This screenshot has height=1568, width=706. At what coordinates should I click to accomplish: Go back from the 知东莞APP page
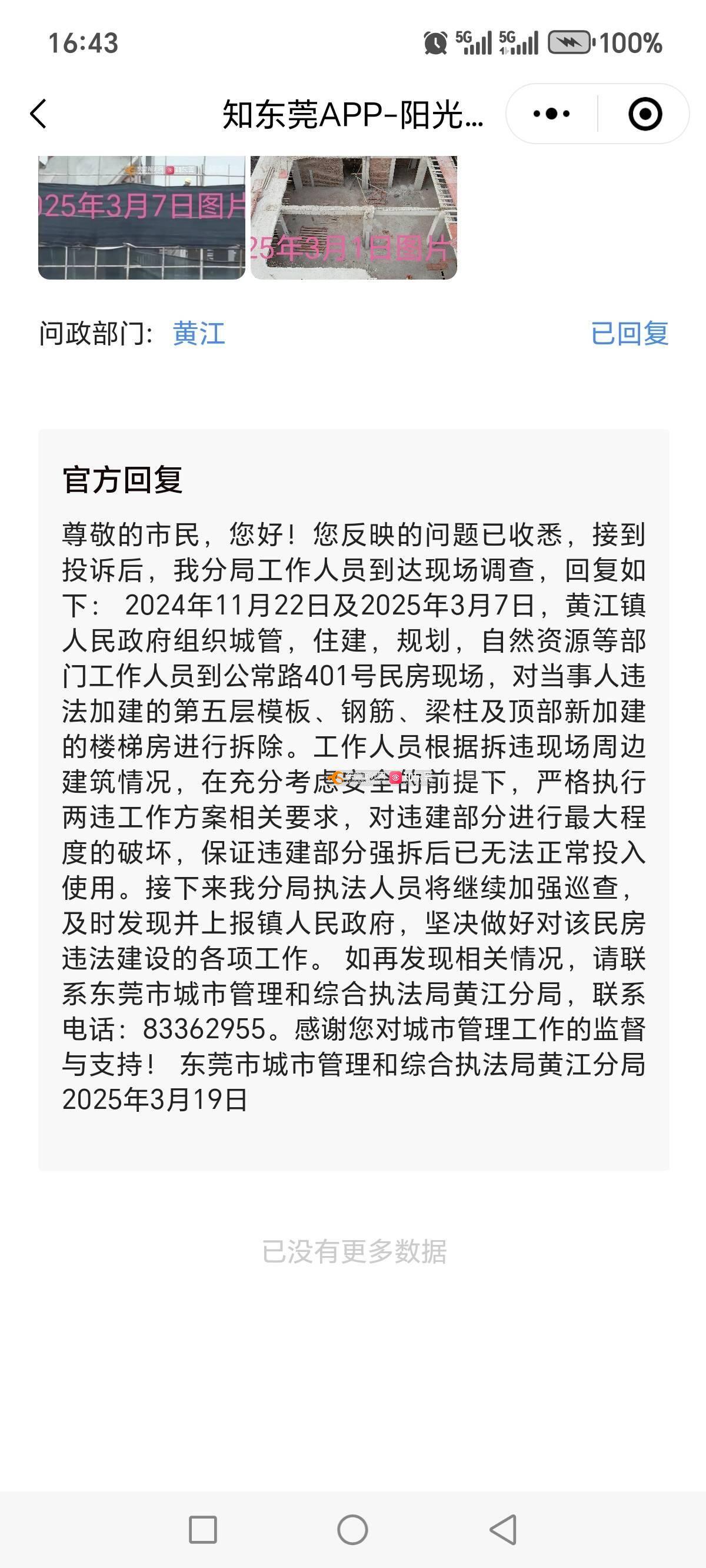38,114
